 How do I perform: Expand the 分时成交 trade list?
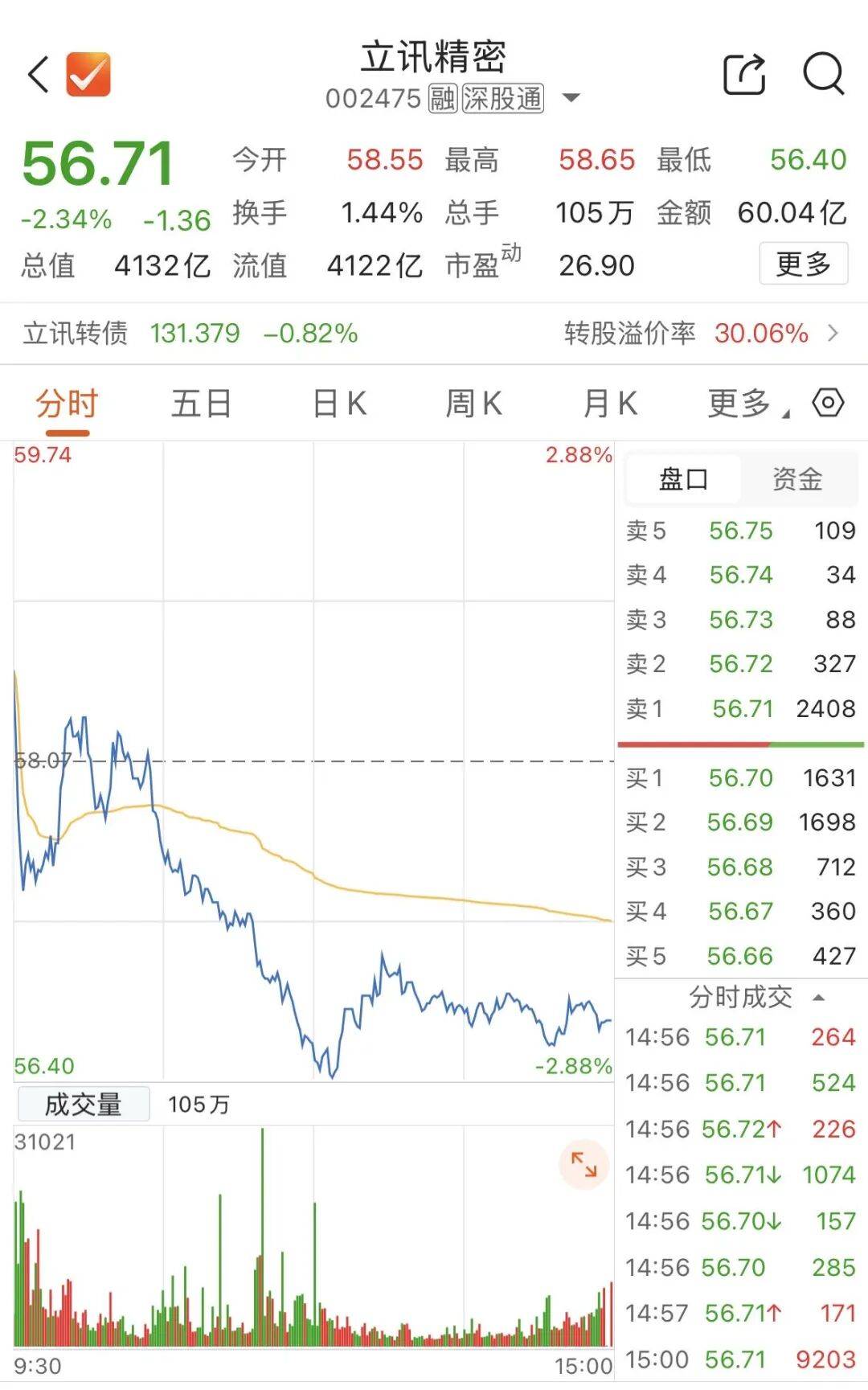point(754,998)
